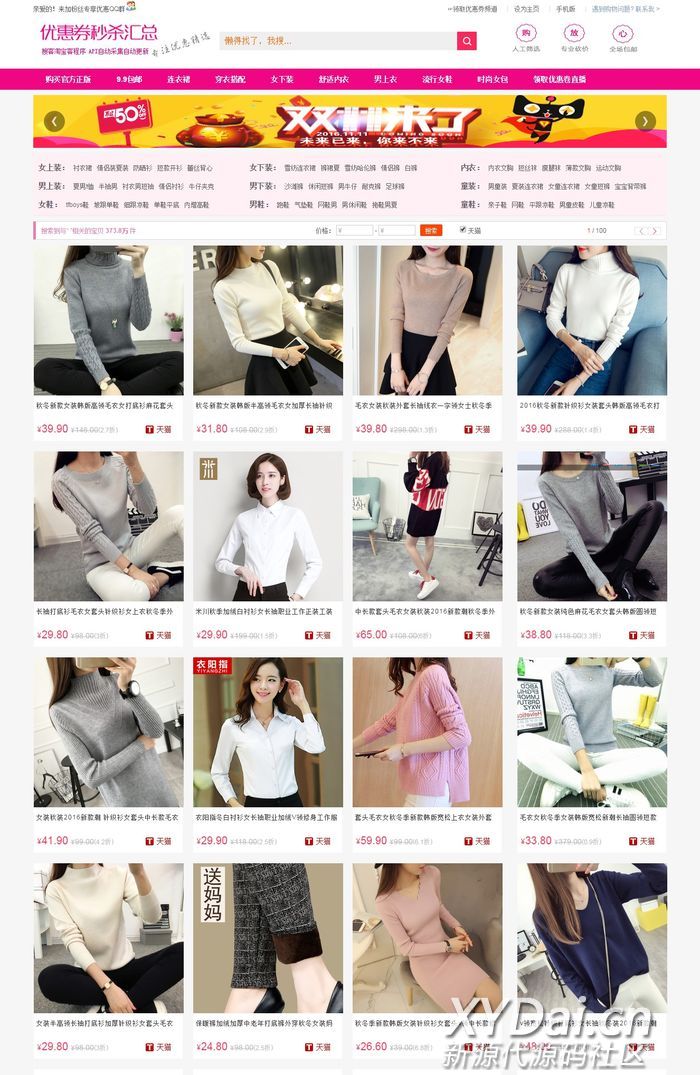
Task: Switch to the 连衣裙 category tab
Action: coord(180,79)
